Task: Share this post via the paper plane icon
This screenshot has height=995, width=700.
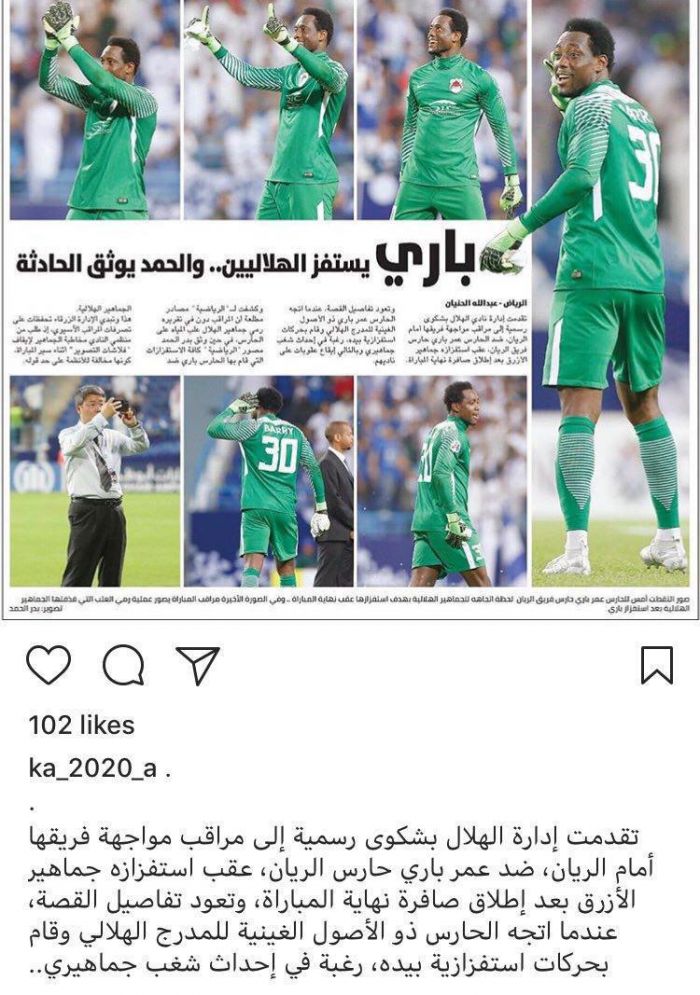Action: pos(197,665)
